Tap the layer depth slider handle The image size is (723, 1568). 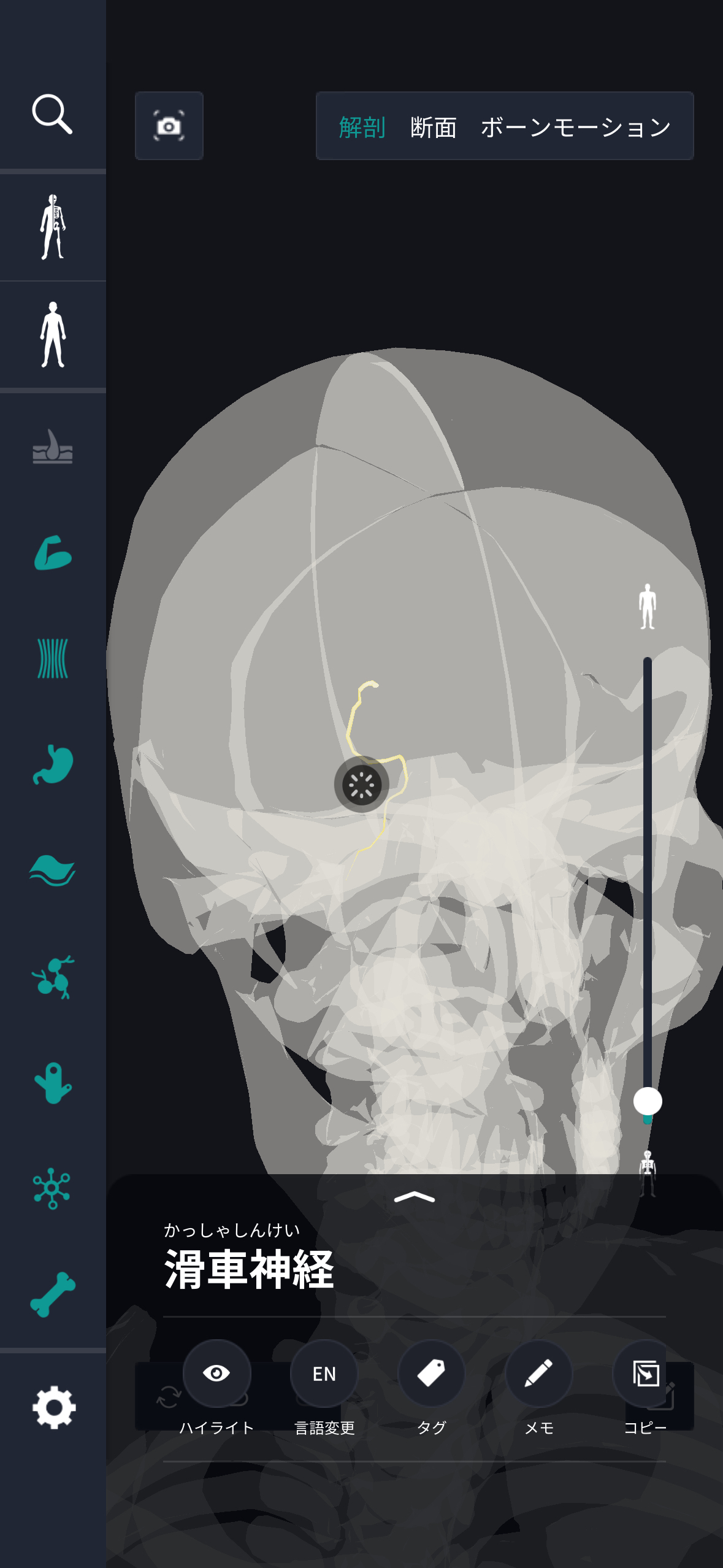pos(648,1101)
